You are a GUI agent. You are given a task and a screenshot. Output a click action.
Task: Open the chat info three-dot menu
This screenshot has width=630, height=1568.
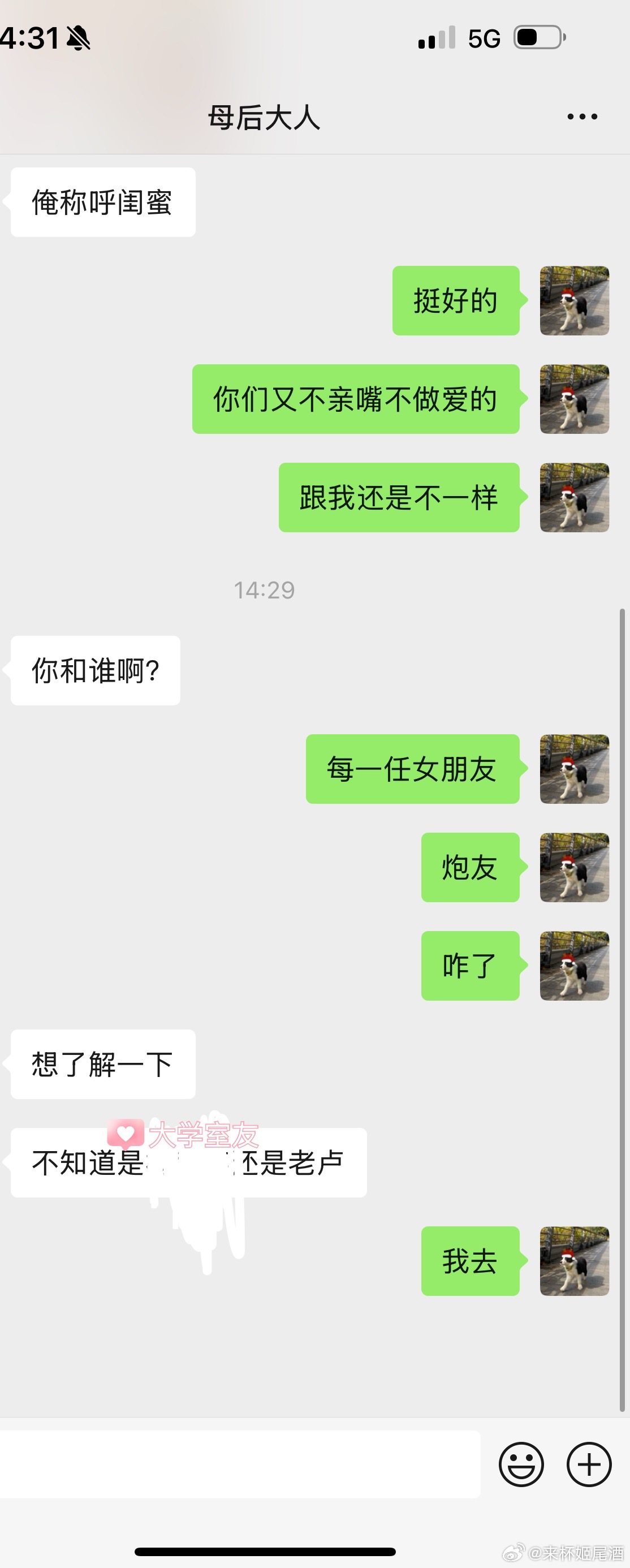[582, 117]
